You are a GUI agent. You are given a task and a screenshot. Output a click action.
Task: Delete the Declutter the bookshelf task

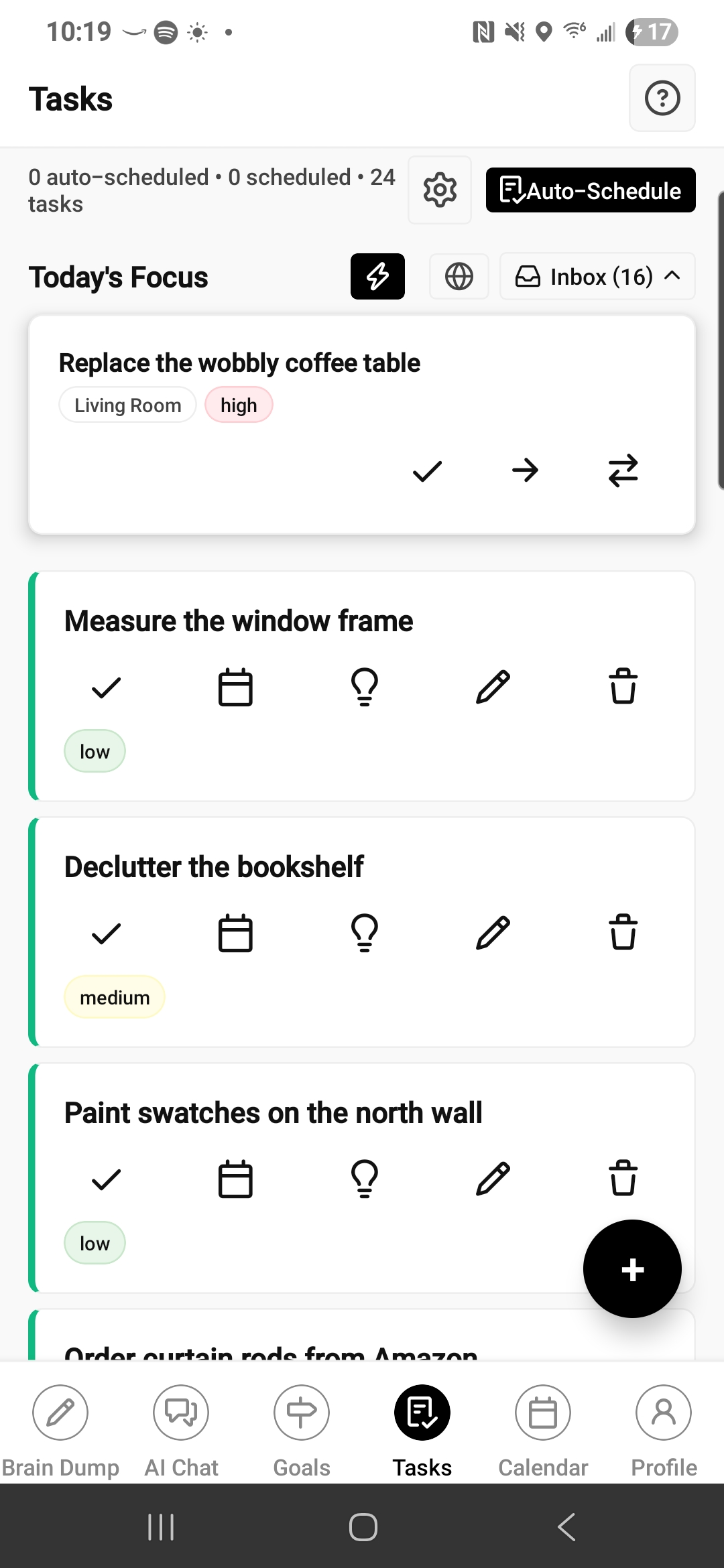(x=623, y=932)
